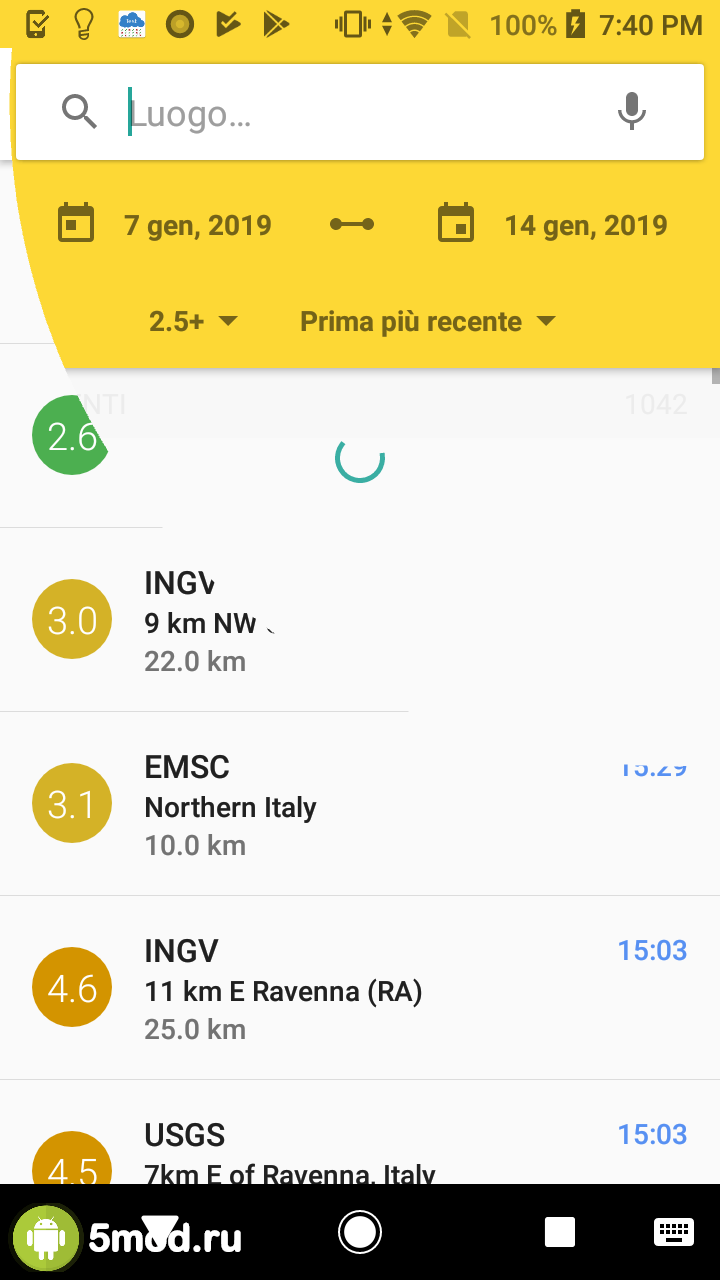The width and height of the screenshot is (720, 1280).
Task: Open the INGV 11 km E Ravenna entry
Action: point(360,989)
